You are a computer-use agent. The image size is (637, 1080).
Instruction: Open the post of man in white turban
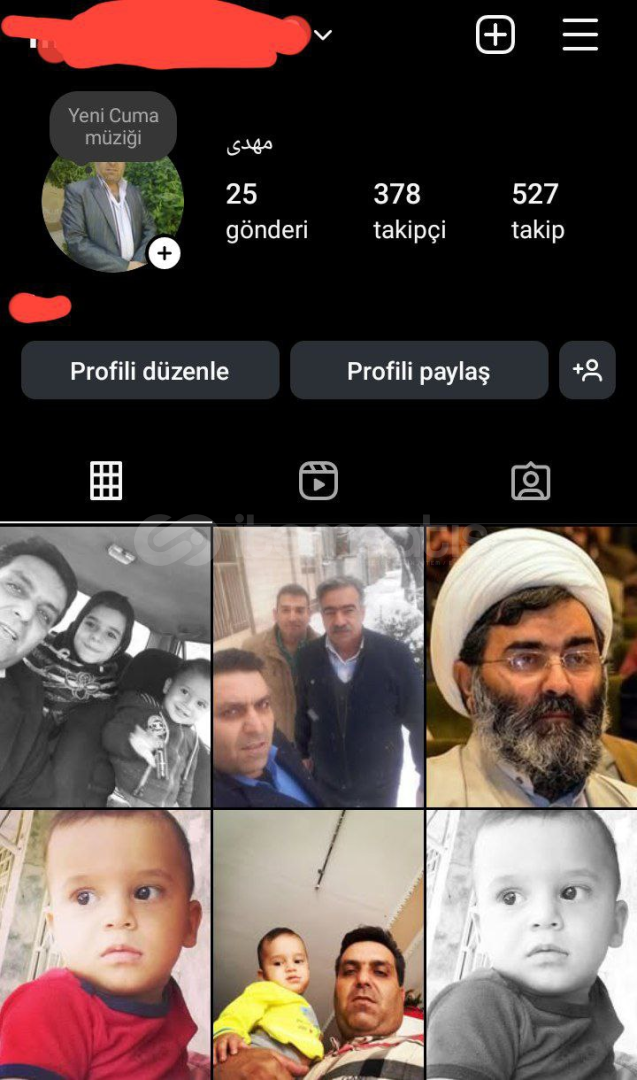[x=532, y=666]
